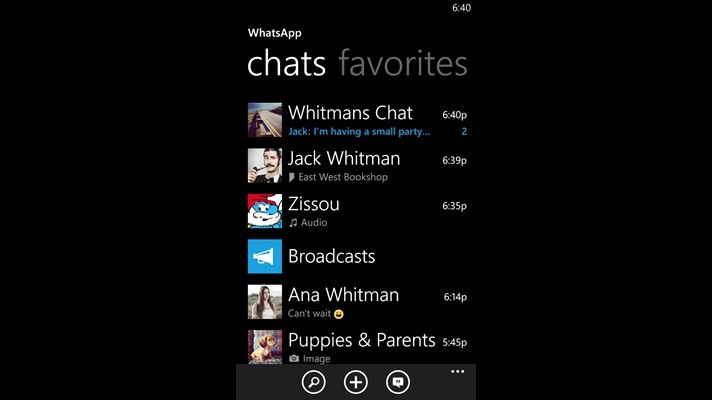Open the three-dots overflow menu
This screenshot has height=400, width=712.
[x=457, y=372]
